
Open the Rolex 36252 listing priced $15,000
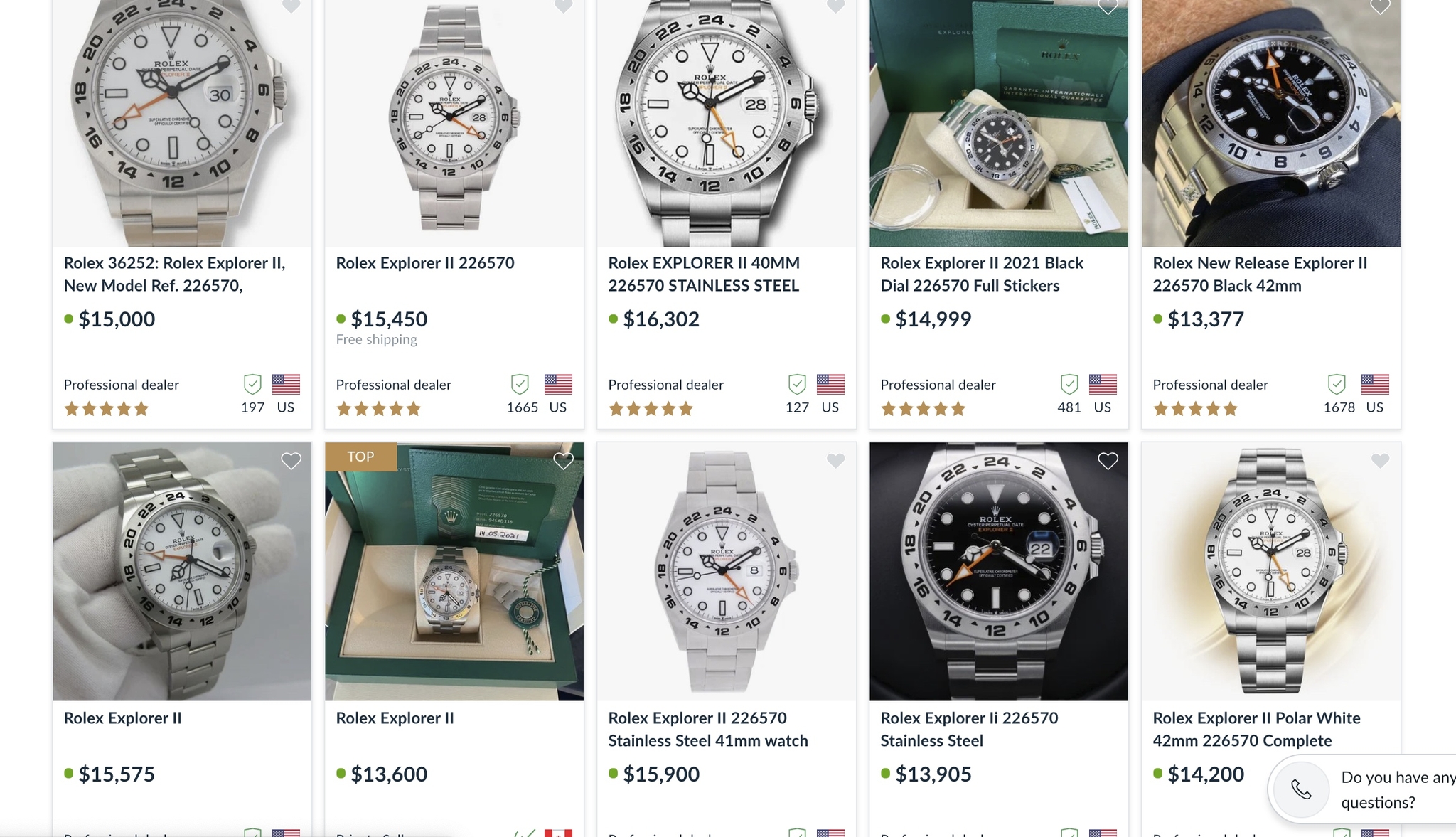[174, 274]
